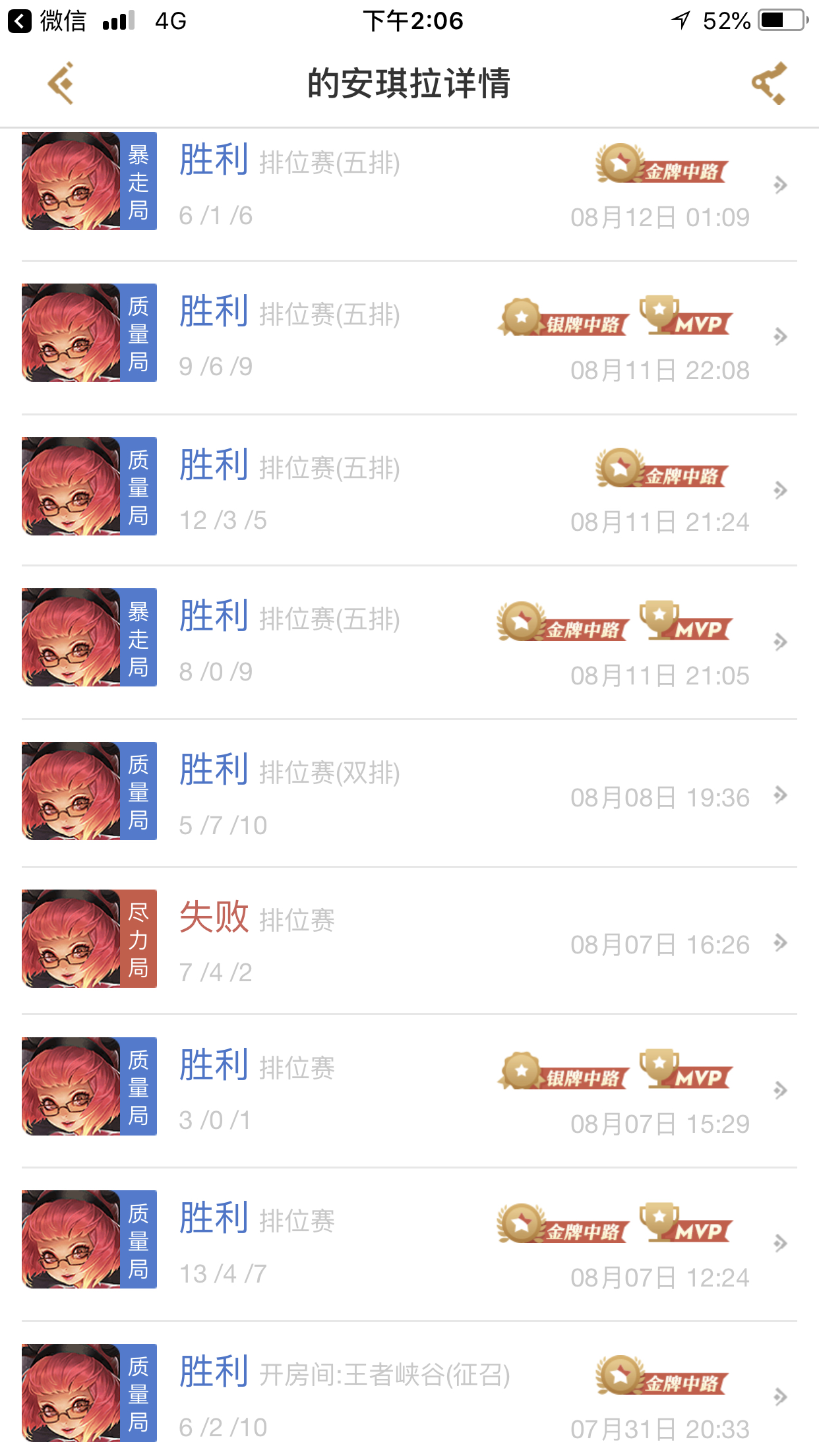Open the 12/3/5 match at 21:24

[x=409, y=489]
